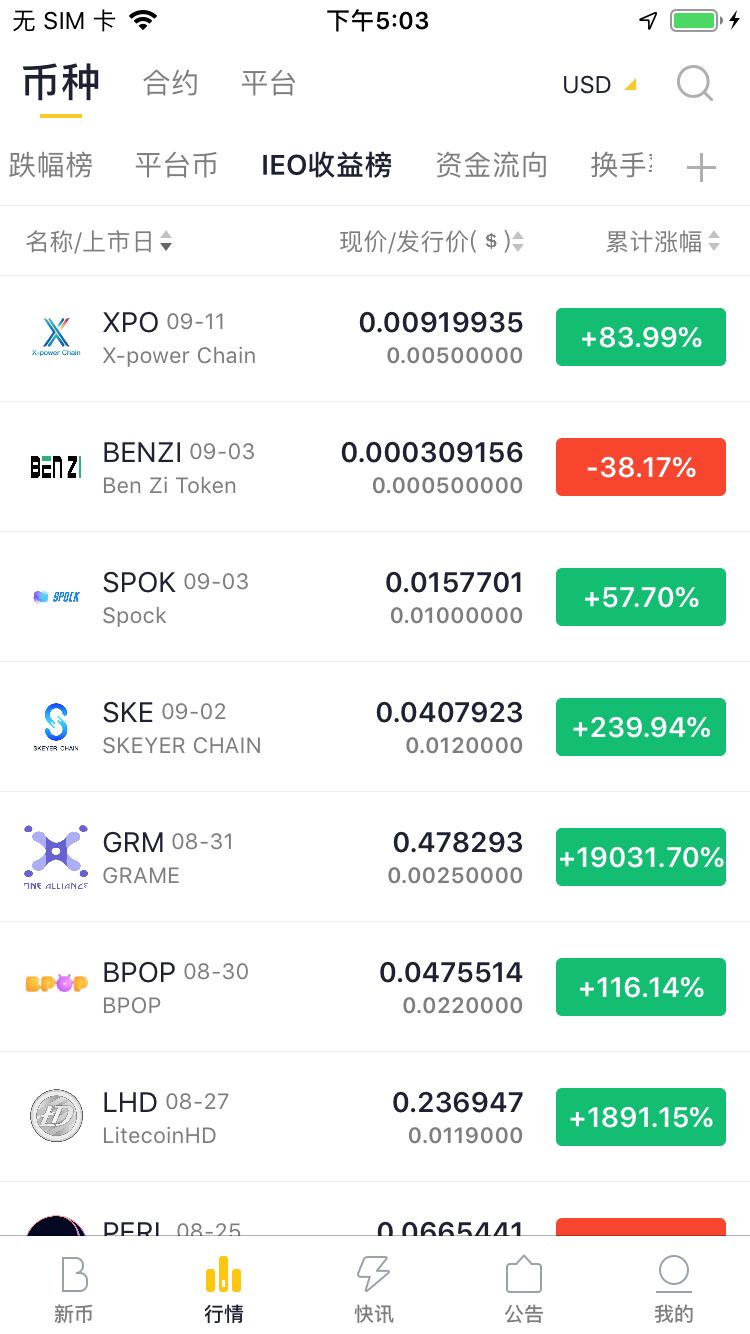The height and width of the screenshot is (1334, 750).
Task: Open the search magnifier icon
Action: point(694,84)
